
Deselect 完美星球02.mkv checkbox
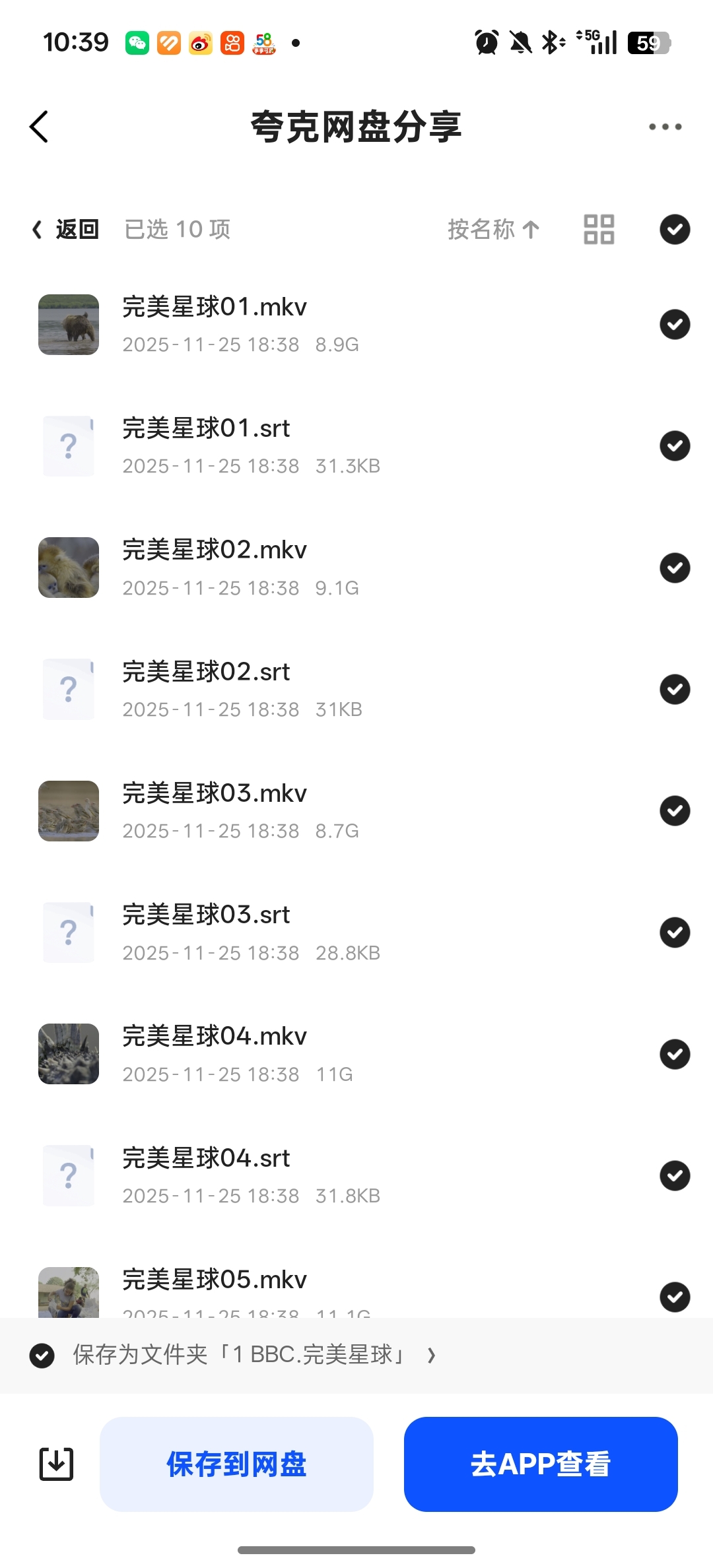pos(675,568)
